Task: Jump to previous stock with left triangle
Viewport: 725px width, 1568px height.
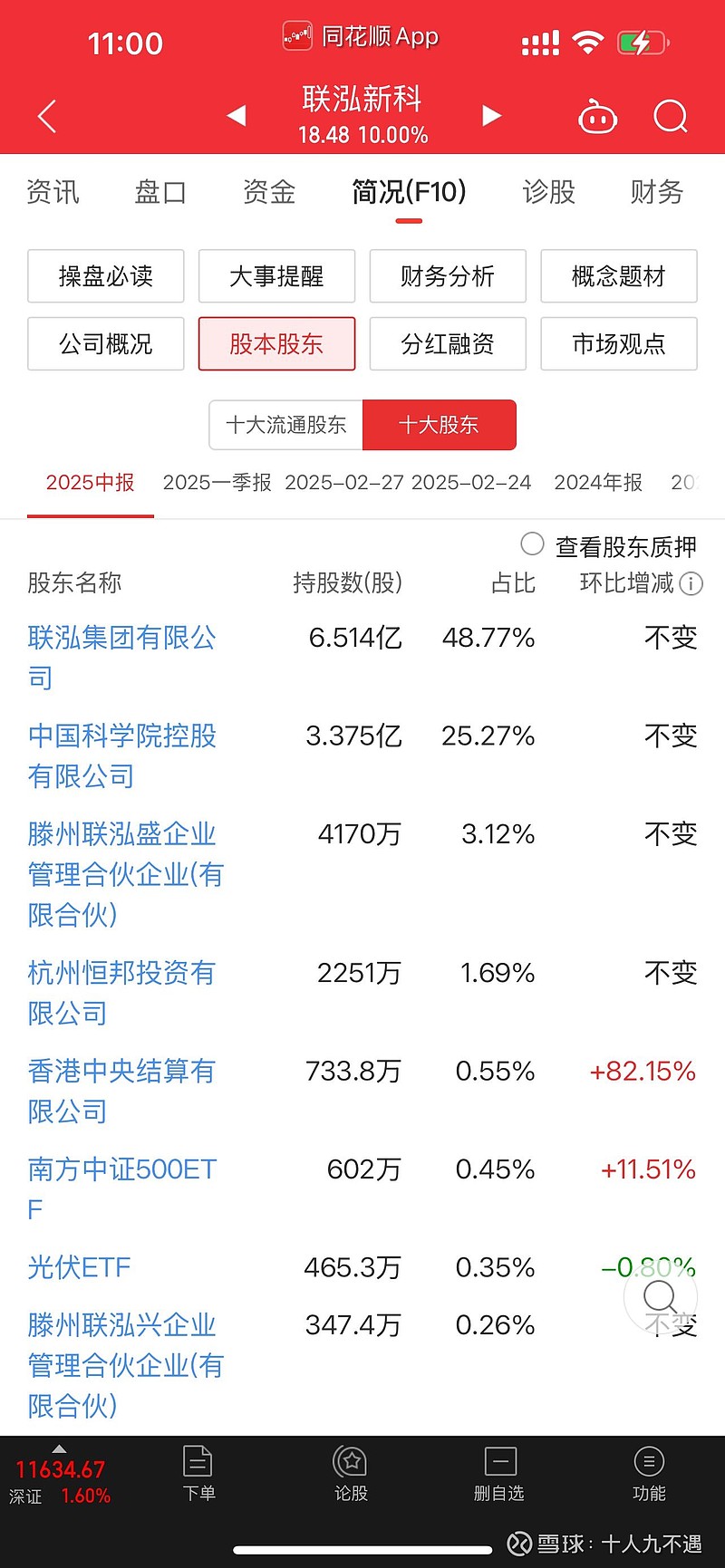Action: click(237, 116)
